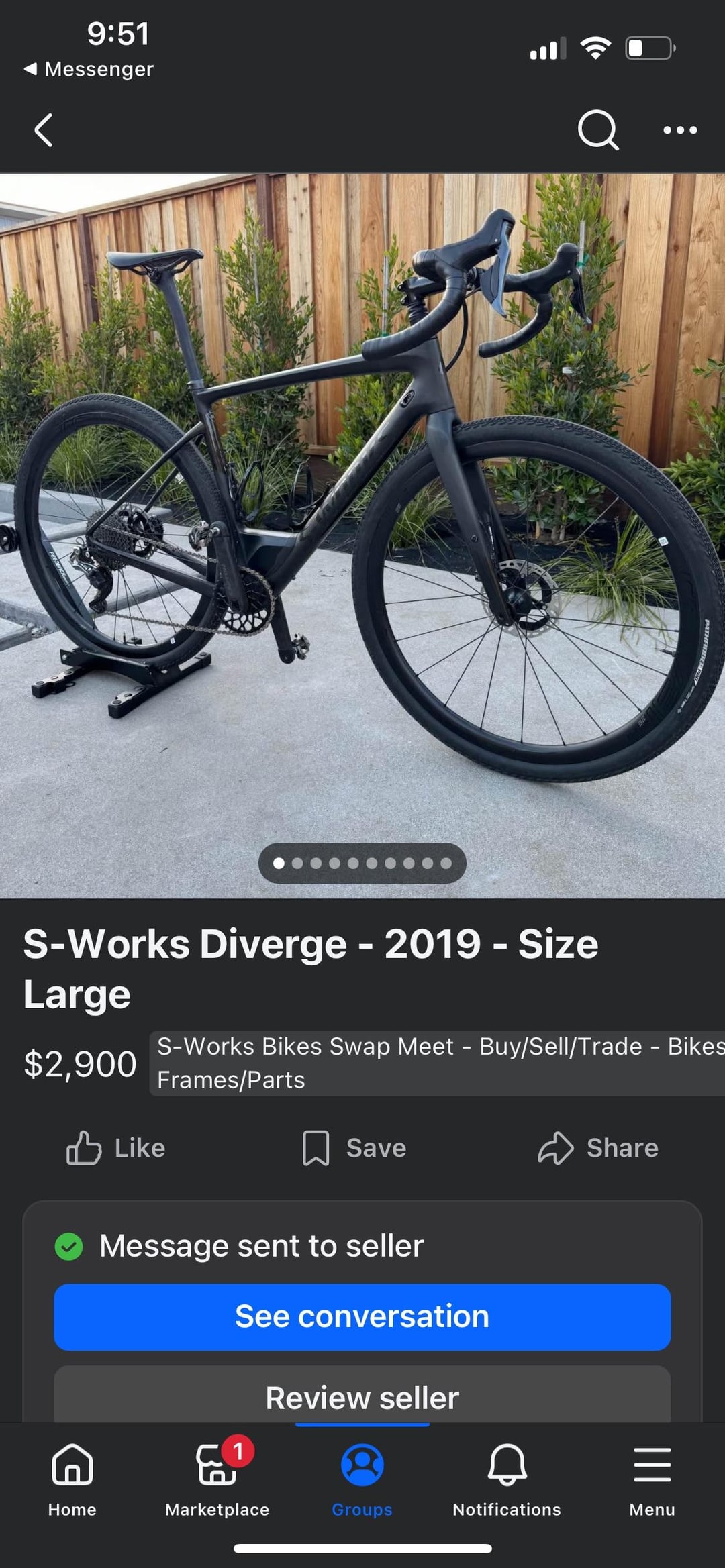Return to Messenger via the status bar link
Image resolution: width=725 pixels, height=1568 pixels.
click(89, 69)
